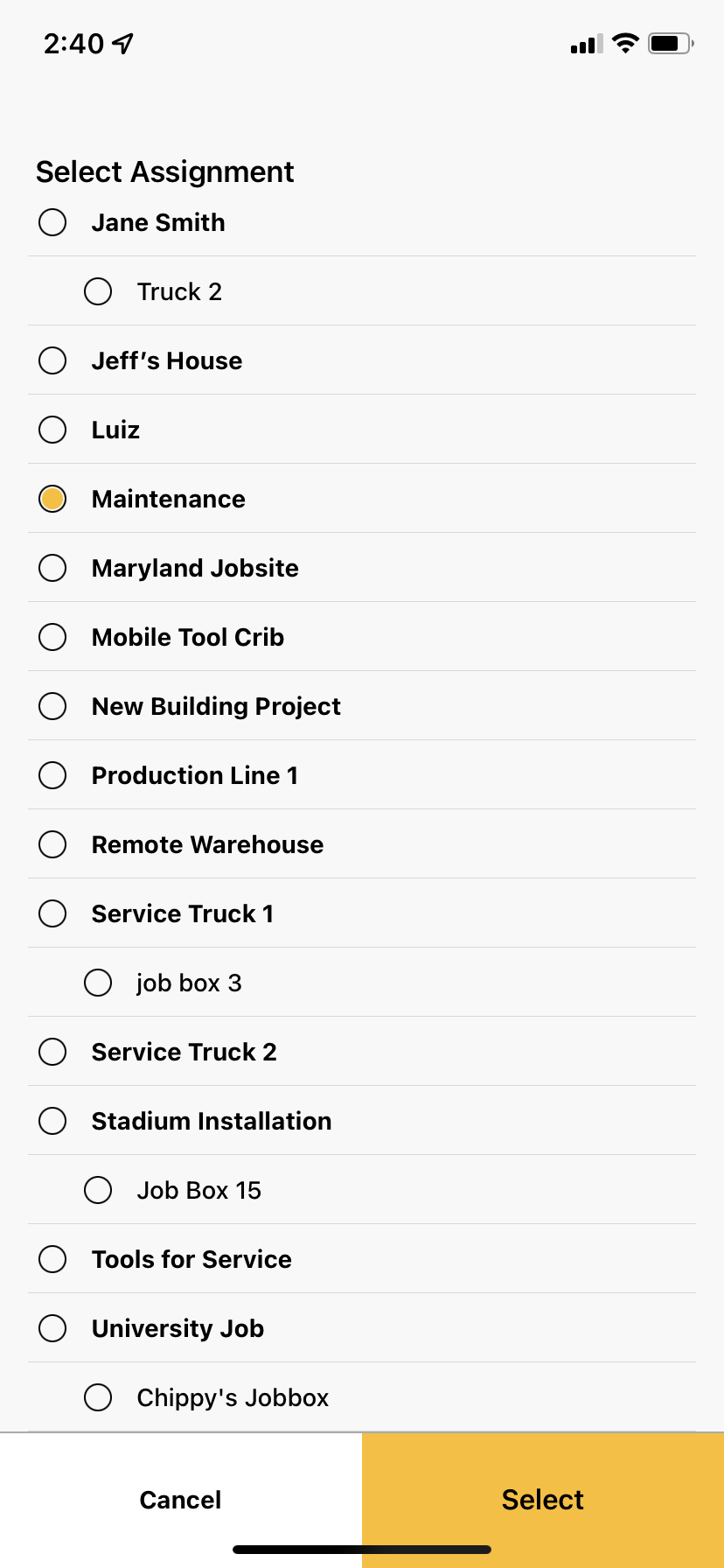Pick Production Line 1
Screen dimensions: 724x1568
pos(362,775)
